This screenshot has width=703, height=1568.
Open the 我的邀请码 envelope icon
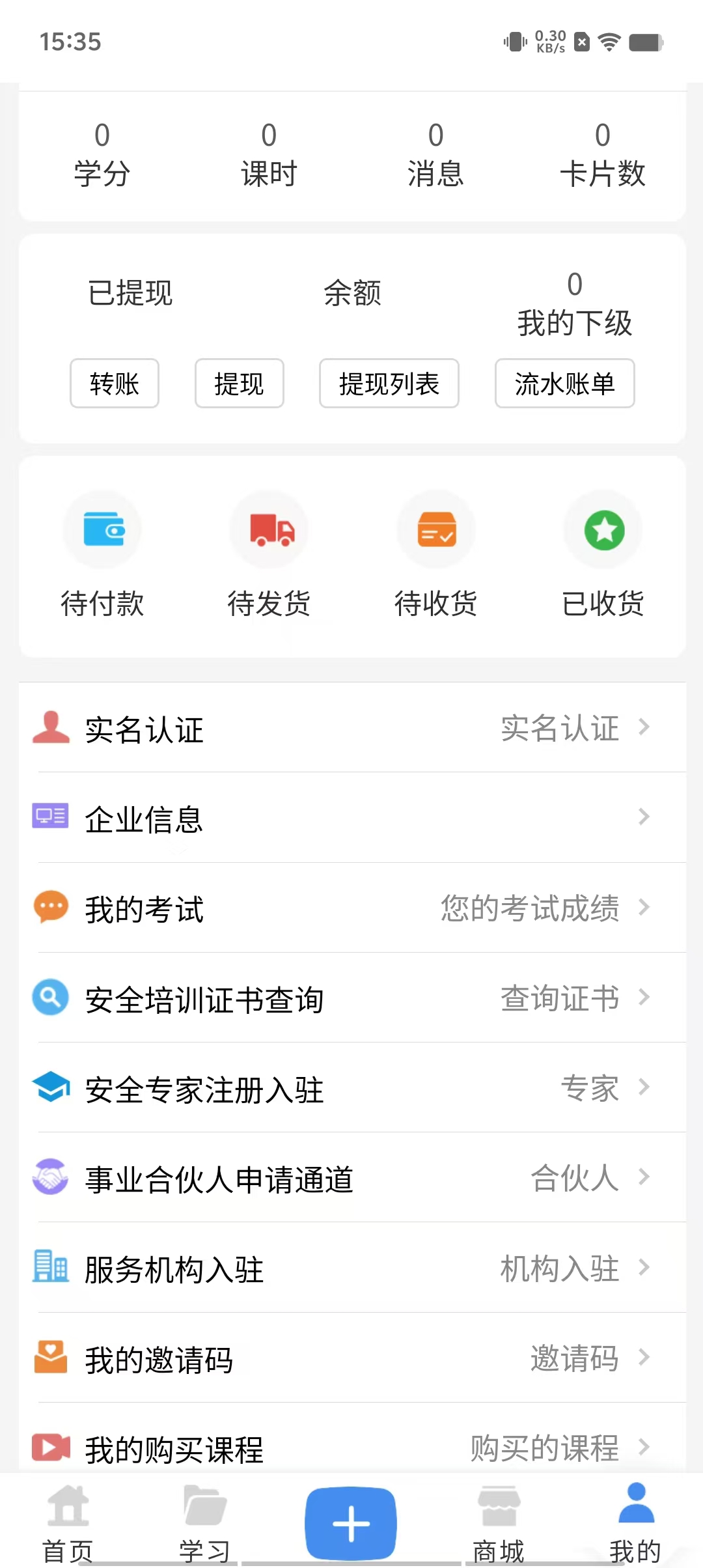coord(50,1356)
